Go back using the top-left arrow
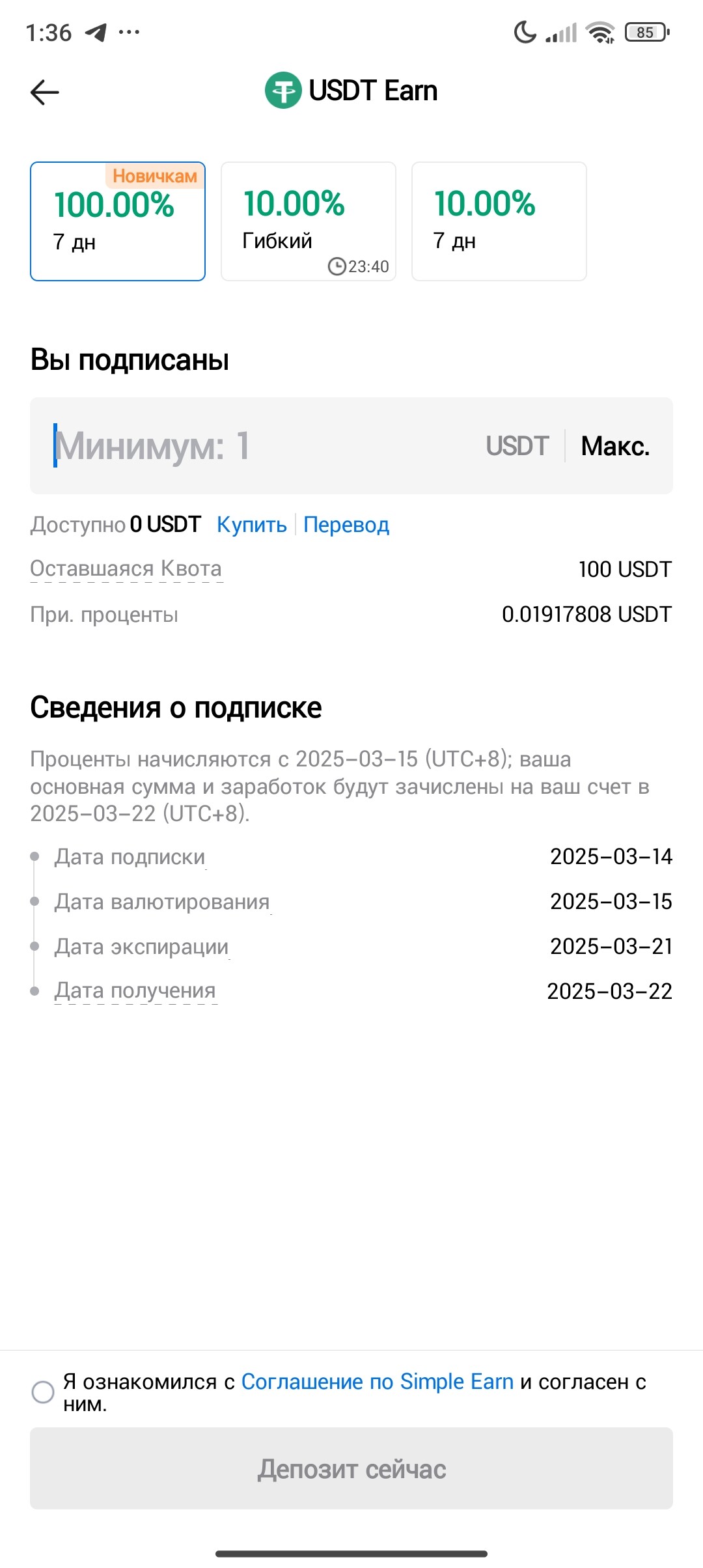Screen dimensions: 703x1568 (x=45, y=92)
